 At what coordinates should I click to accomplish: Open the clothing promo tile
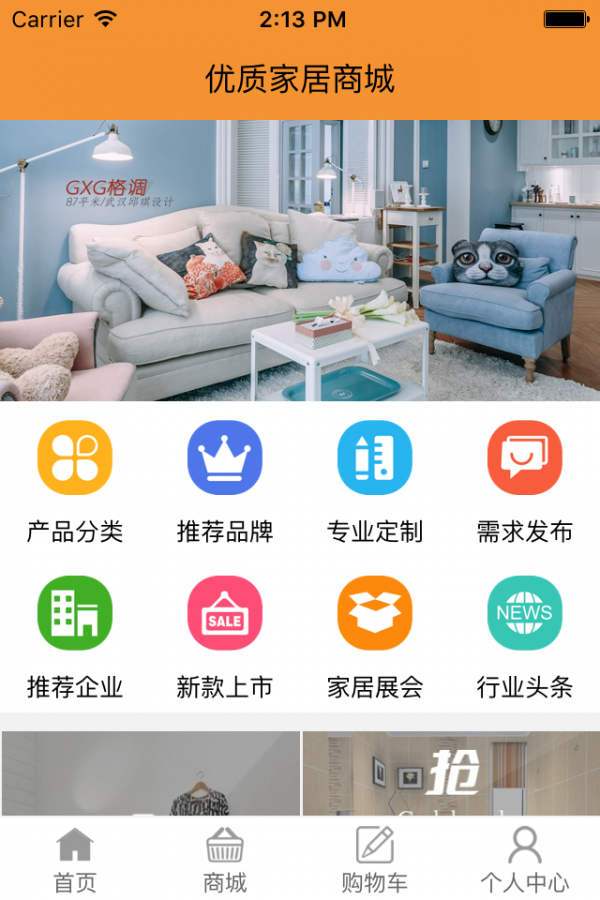click(150, 775)
